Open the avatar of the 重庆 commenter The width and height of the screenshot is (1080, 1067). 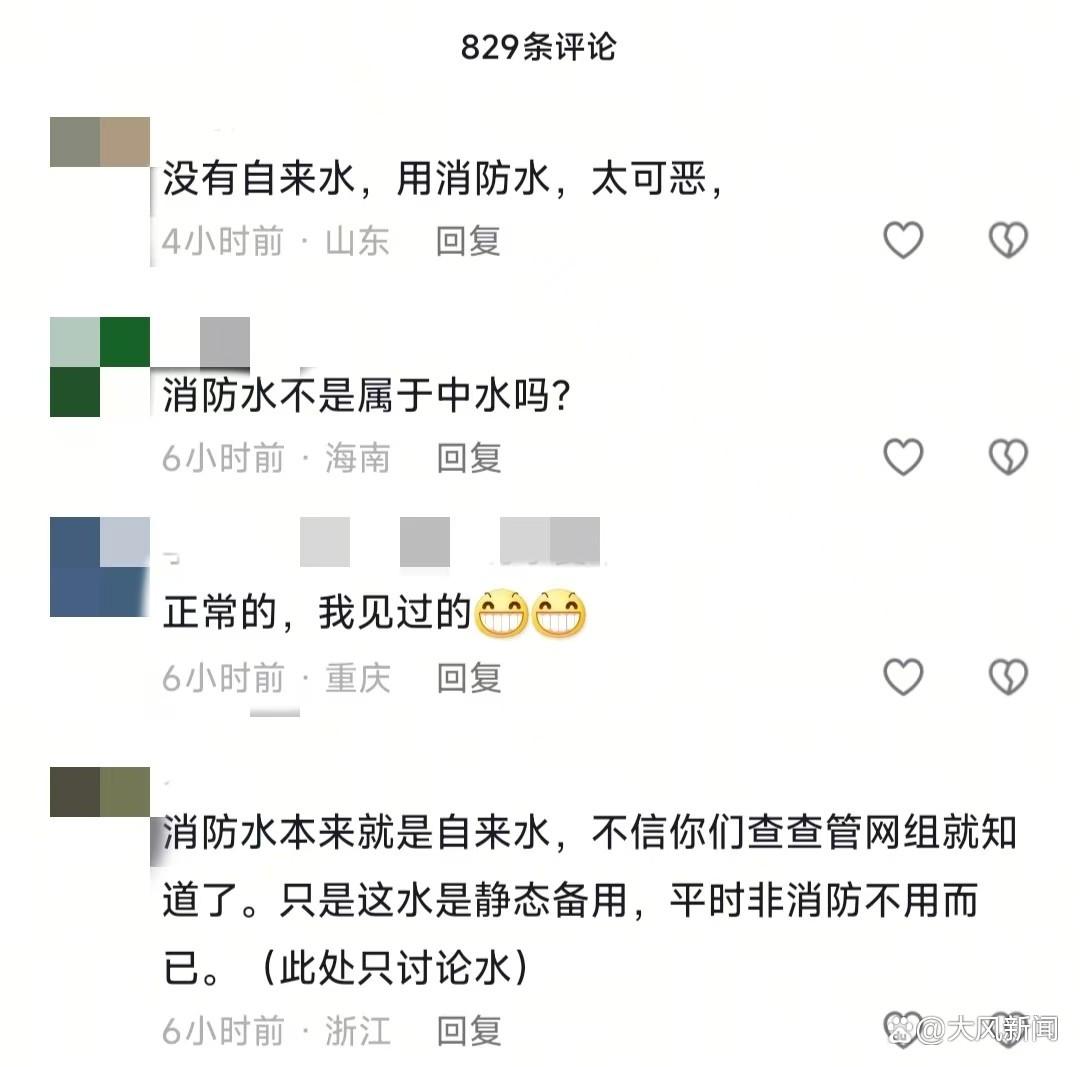99,566
